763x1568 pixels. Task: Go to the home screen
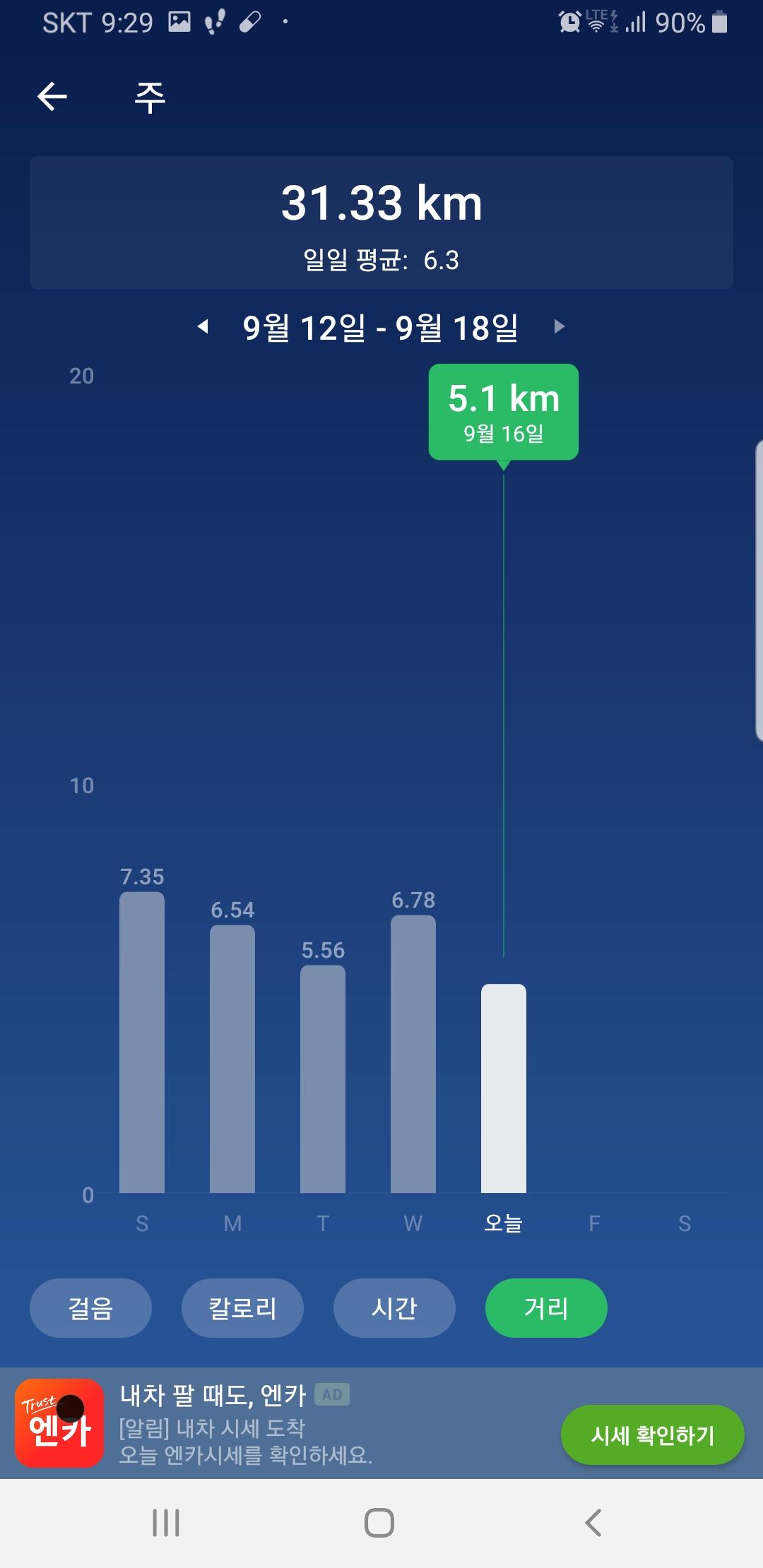pos(379,1523)
